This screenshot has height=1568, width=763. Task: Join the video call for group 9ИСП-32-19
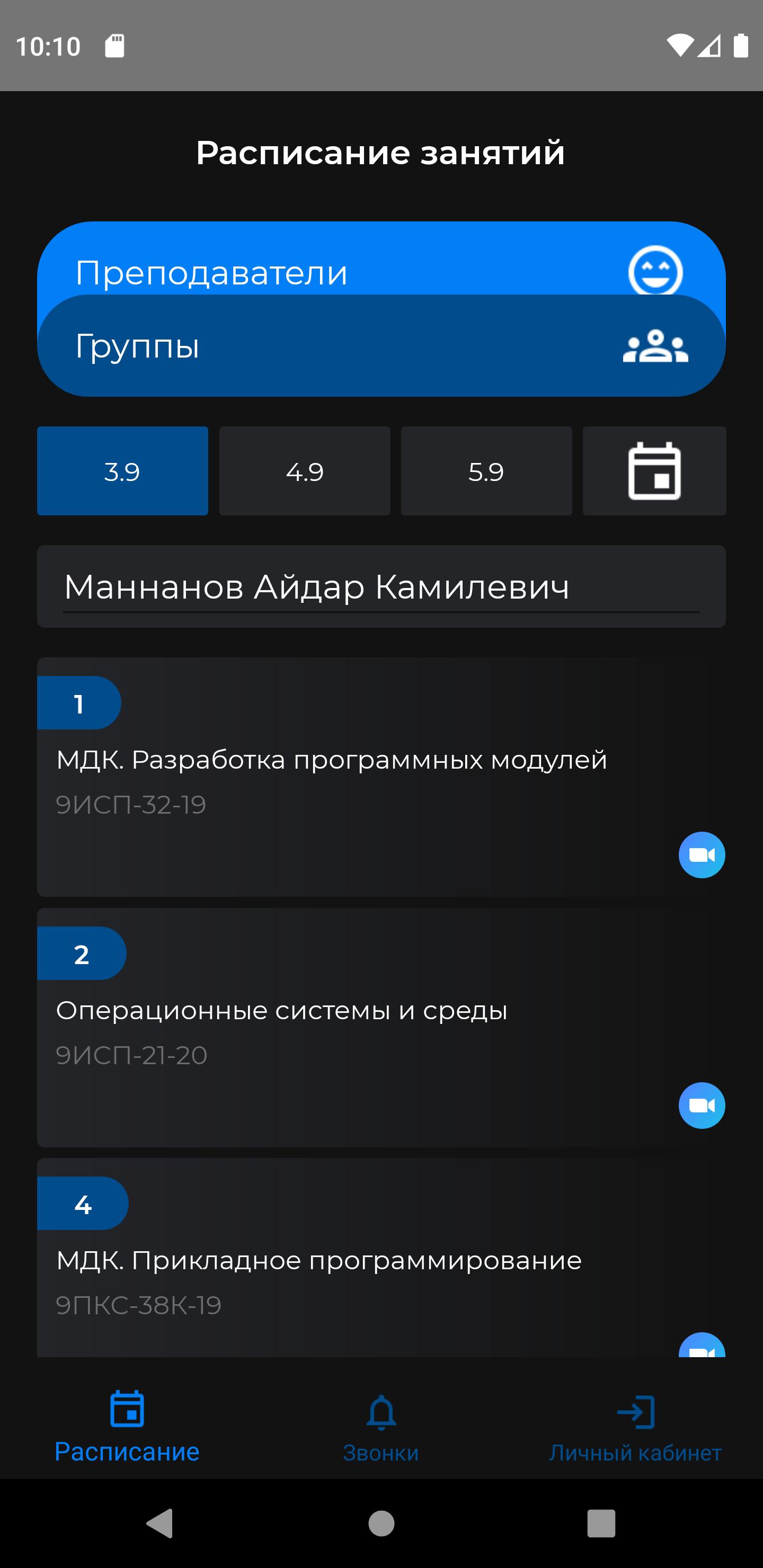(x=702, y=855)
